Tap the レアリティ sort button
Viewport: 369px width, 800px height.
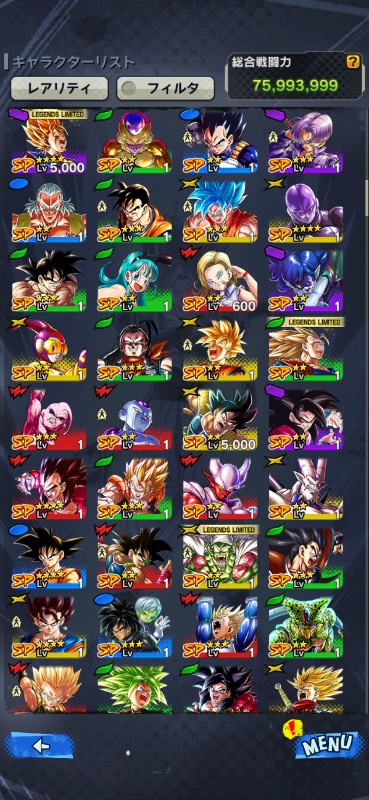tap(59, 88)
